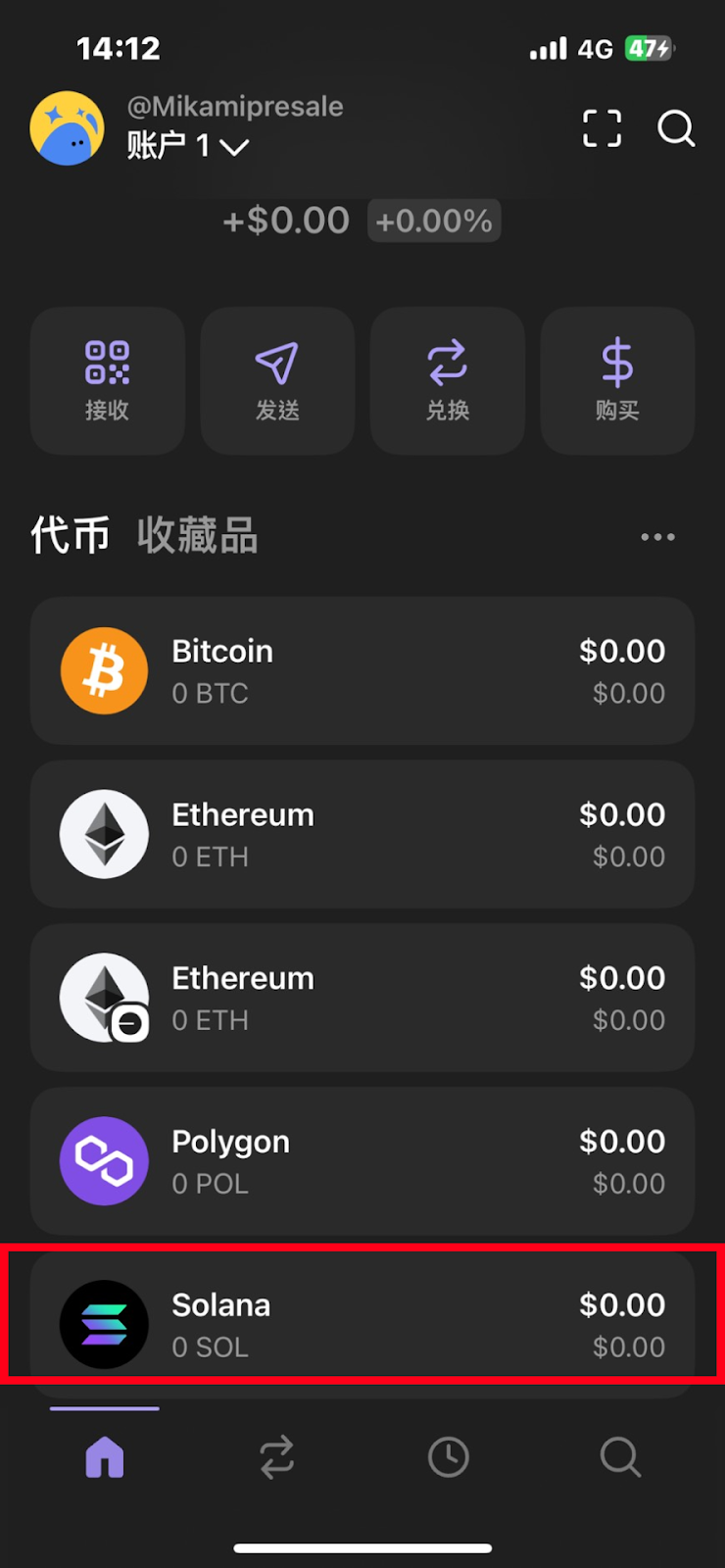Open the Polygon token row

[362, 1161]
